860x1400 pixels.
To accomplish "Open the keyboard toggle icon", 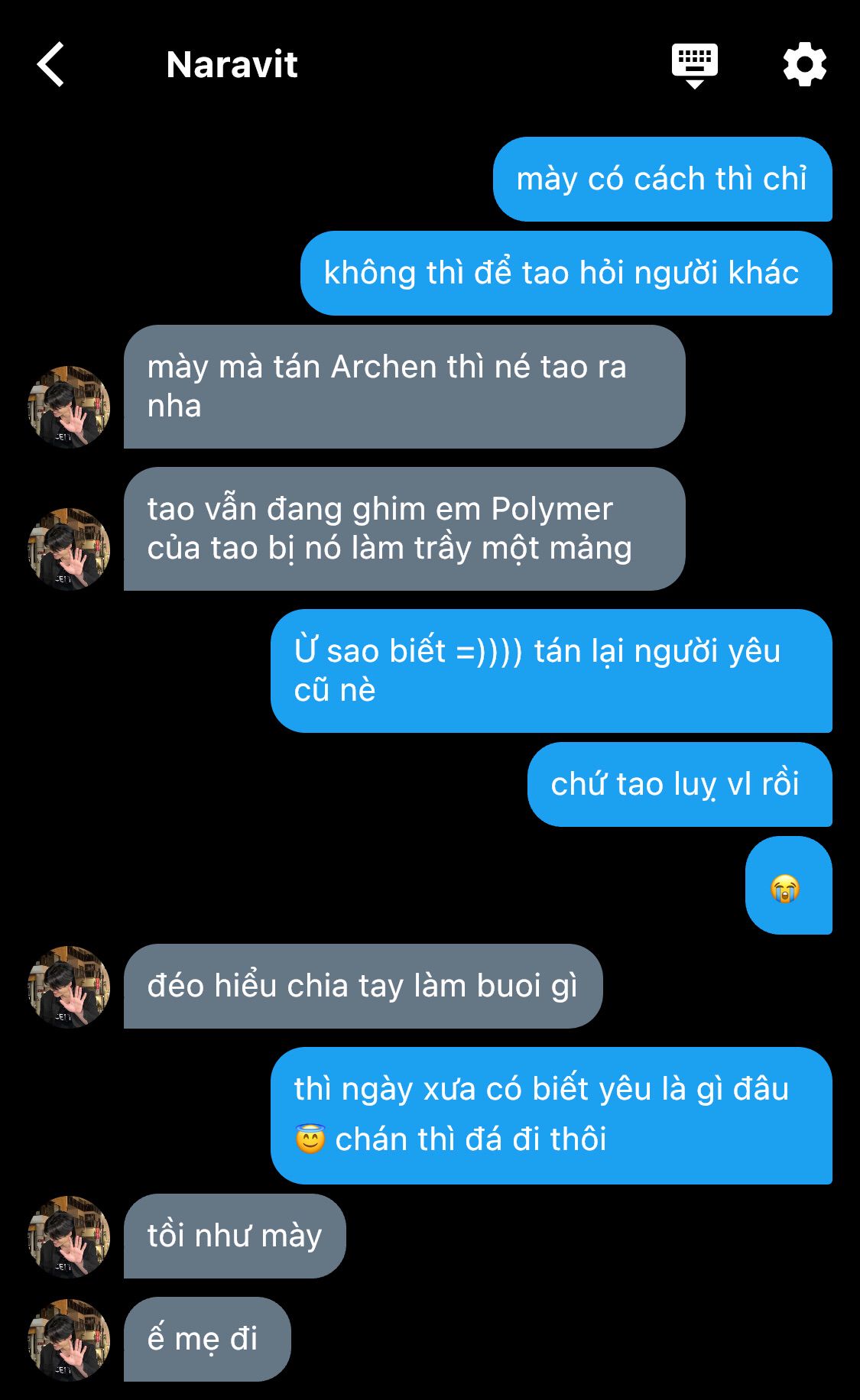I will 694,65.
